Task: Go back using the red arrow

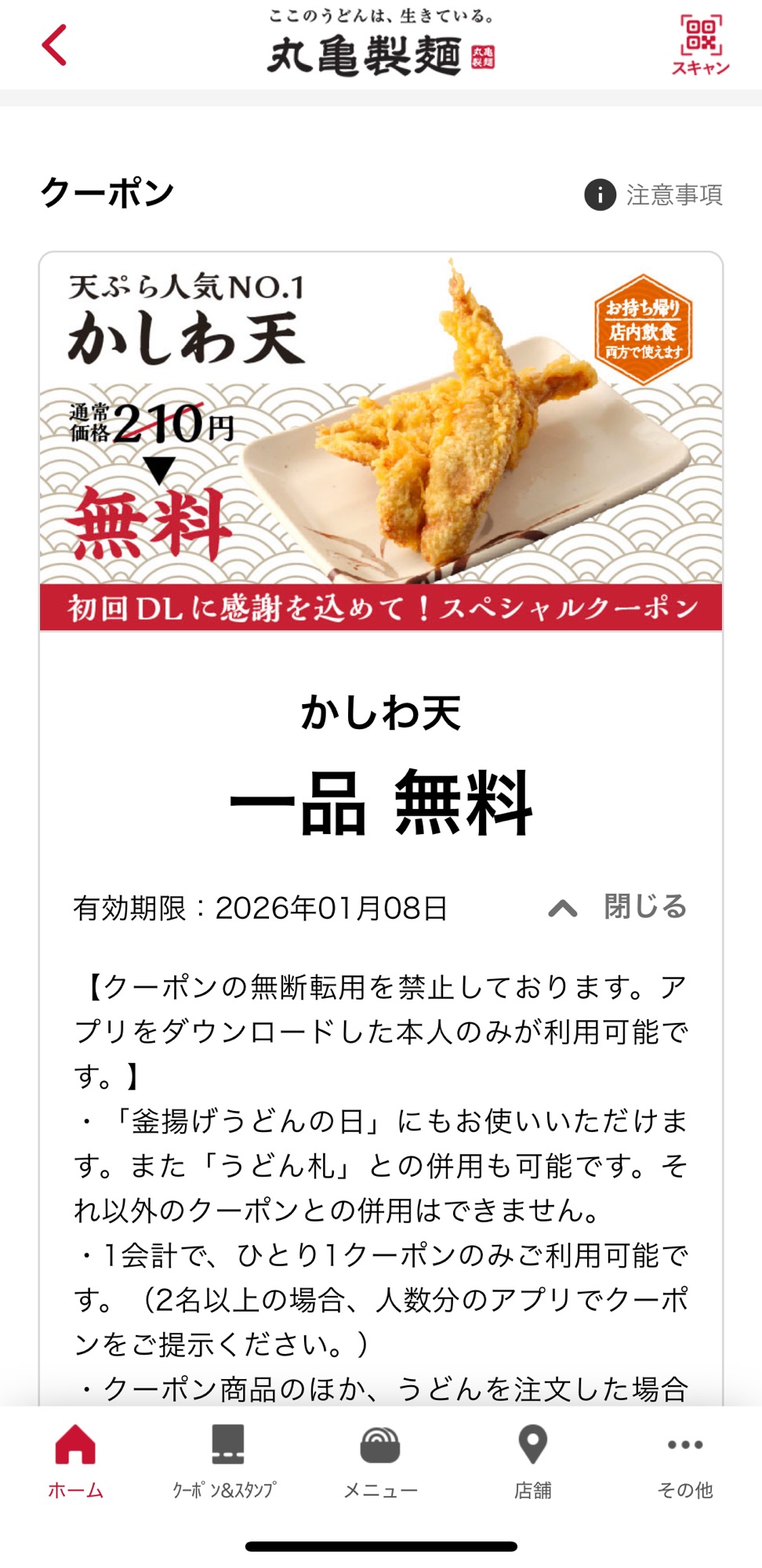Action: 54,45
